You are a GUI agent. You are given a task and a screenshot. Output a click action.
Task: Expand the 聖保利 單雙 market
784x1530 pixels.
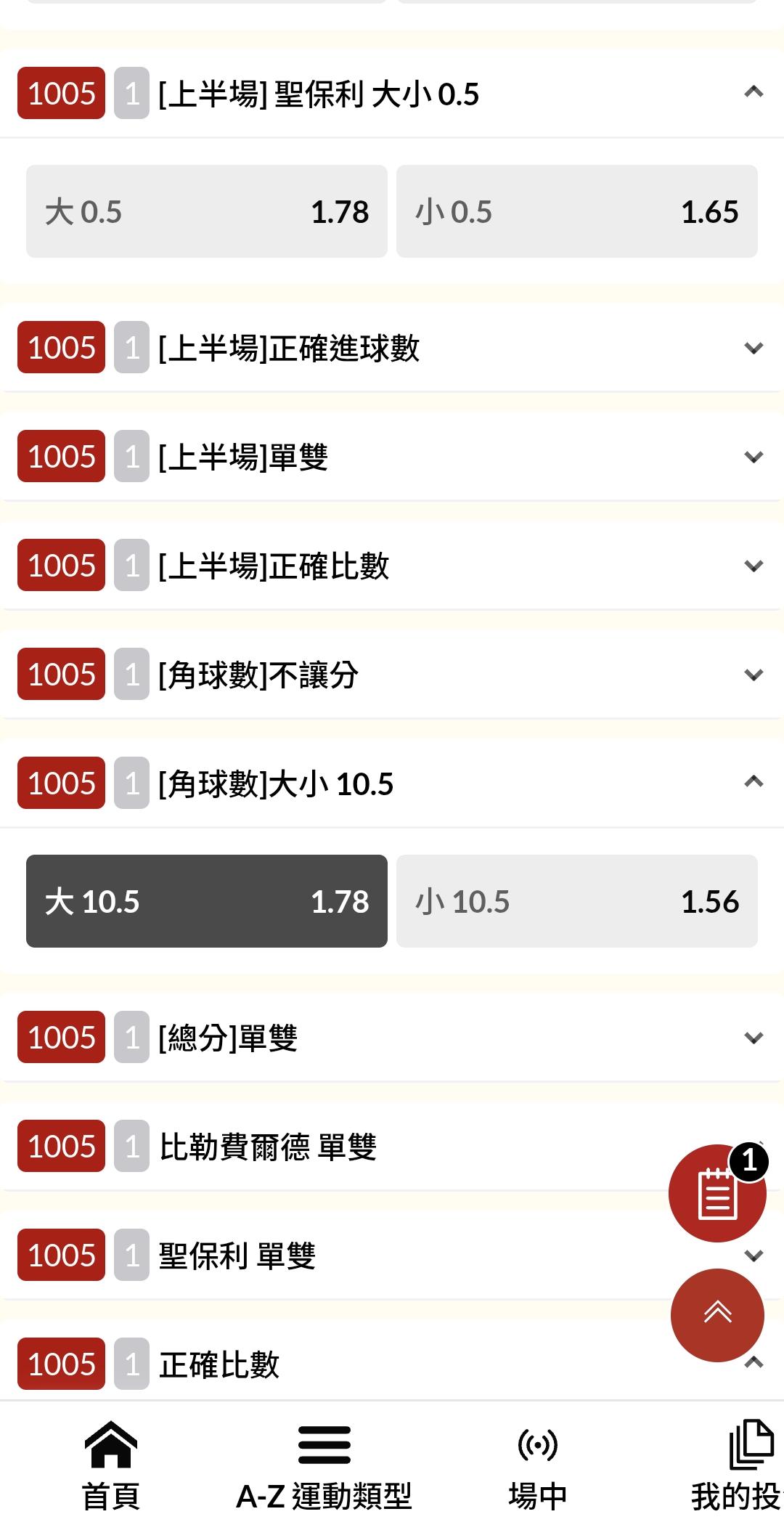(x=334, y=1256)
